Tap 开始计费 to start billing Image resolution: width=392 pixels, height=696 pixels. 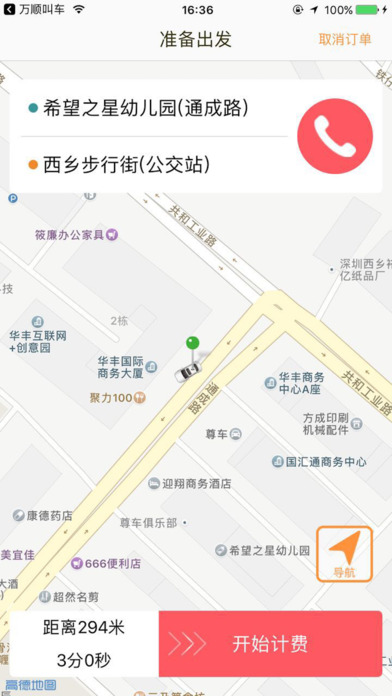[270, 644]
